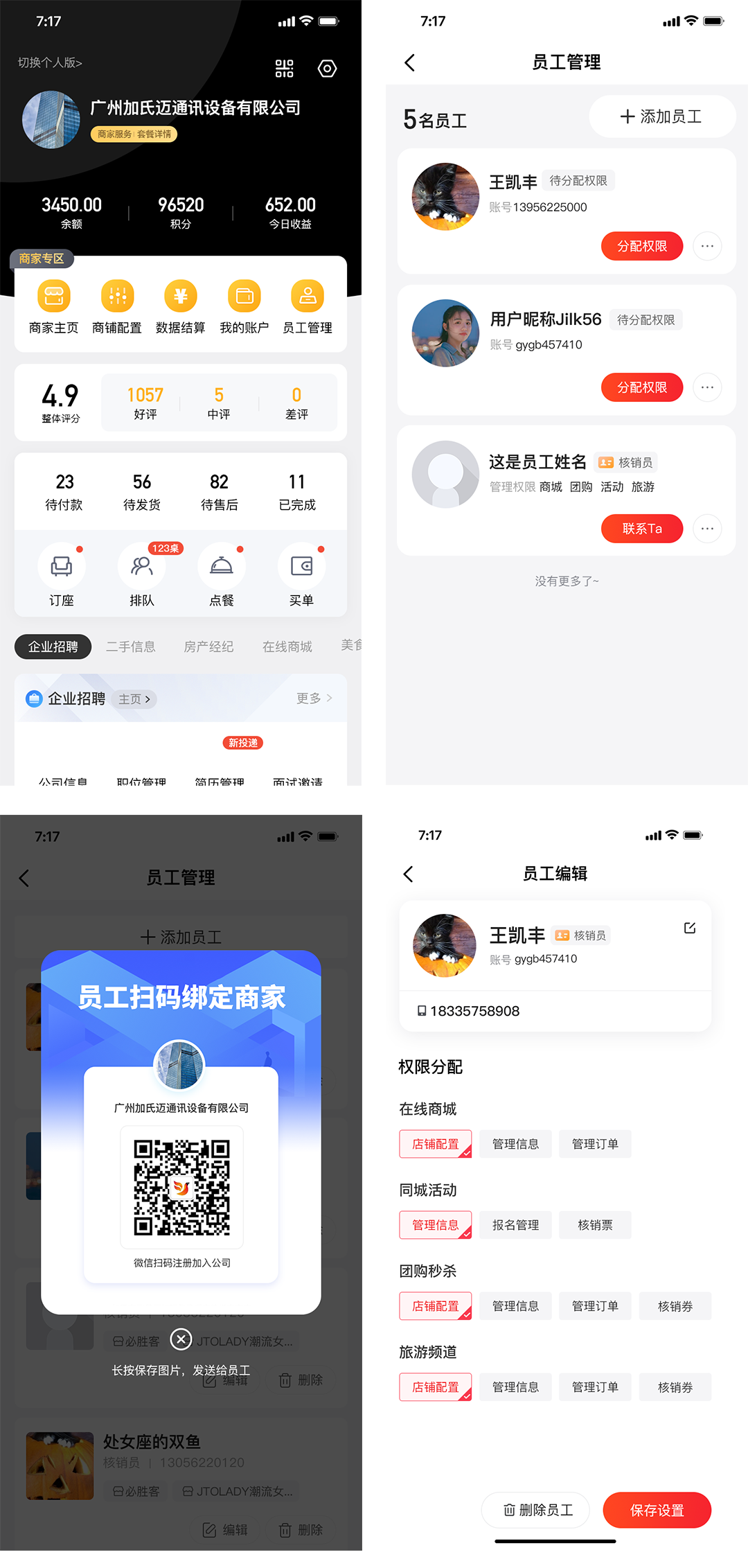The image size is (748, 1568).
Task: Open more options for 用户昵称Jilk56
Action: point(707,387)
